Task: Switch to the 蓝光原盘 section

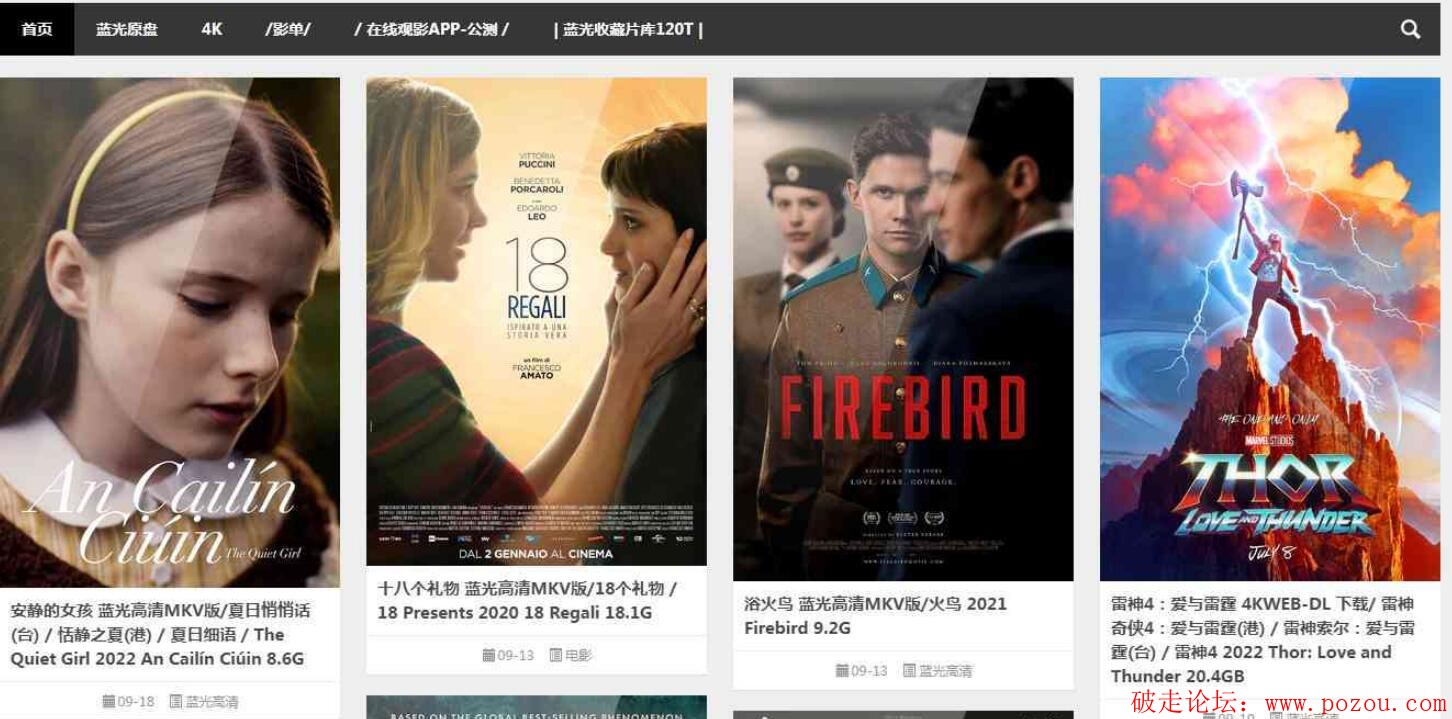Action: click(x=127, y=29)
